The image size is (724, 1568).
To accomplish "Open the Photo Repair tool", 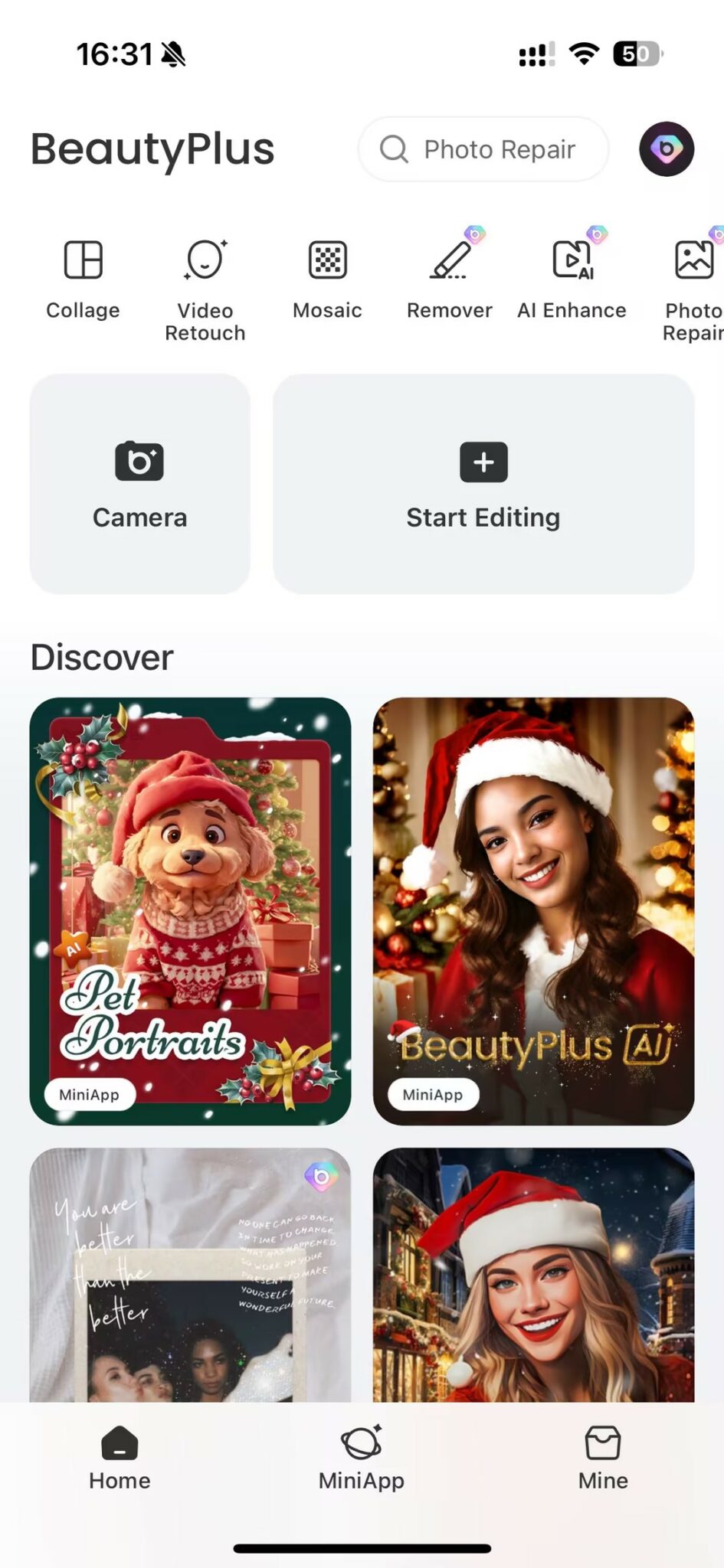I will pyautogui.click(x=691, y=276).
